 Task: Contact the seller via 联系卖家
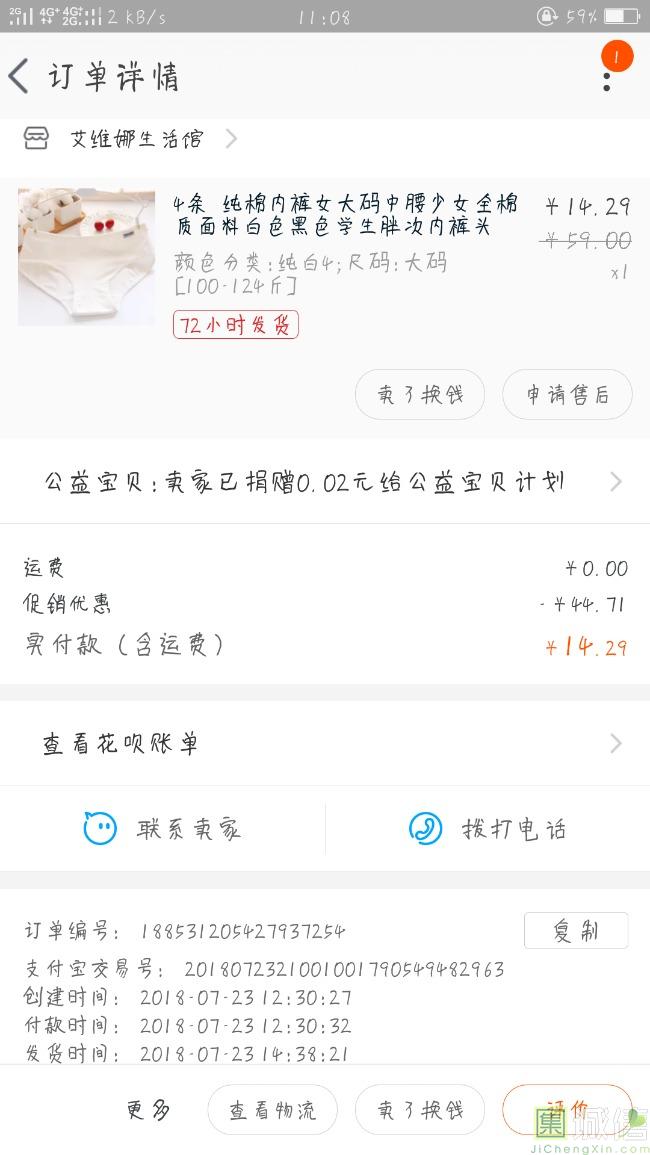(162, 829)
